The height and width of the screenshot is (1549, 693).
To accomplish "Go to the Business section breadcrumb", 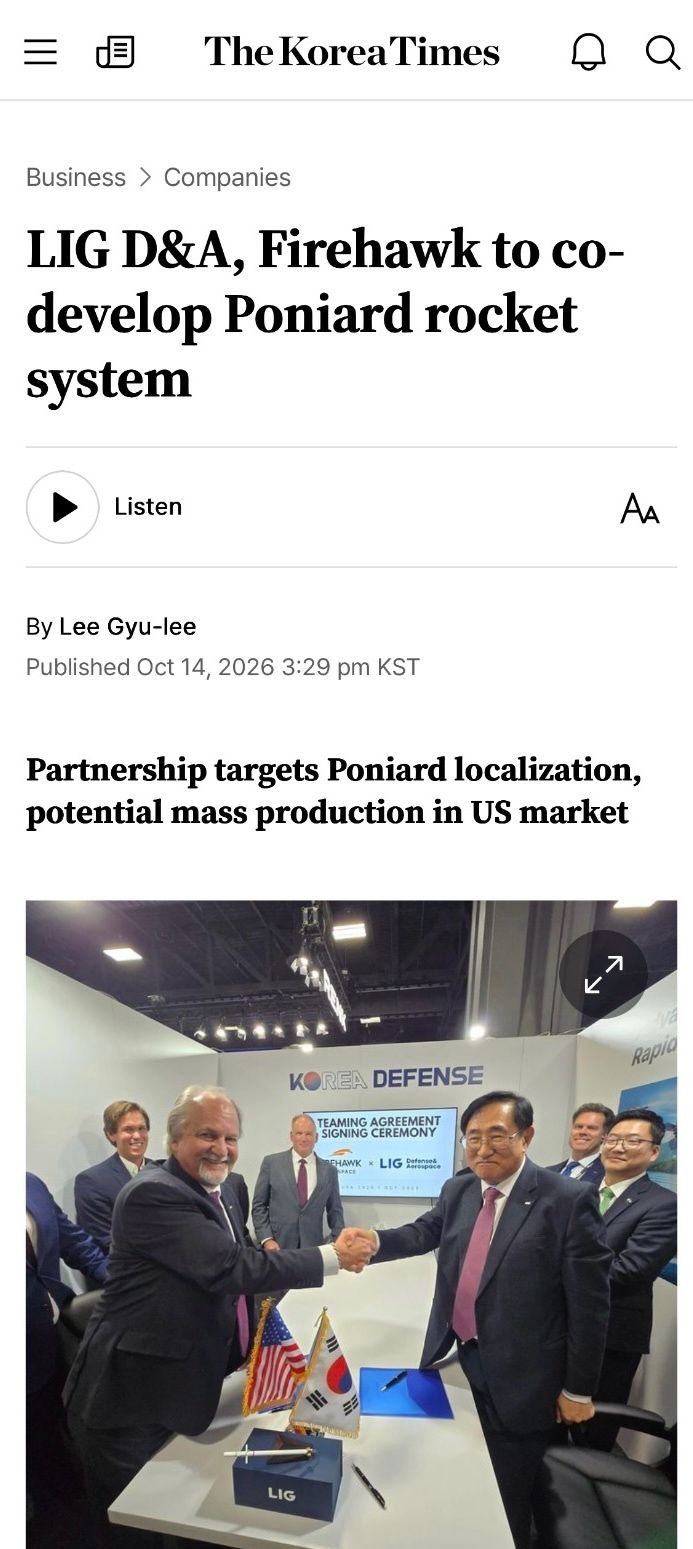I will click(76, 177).
